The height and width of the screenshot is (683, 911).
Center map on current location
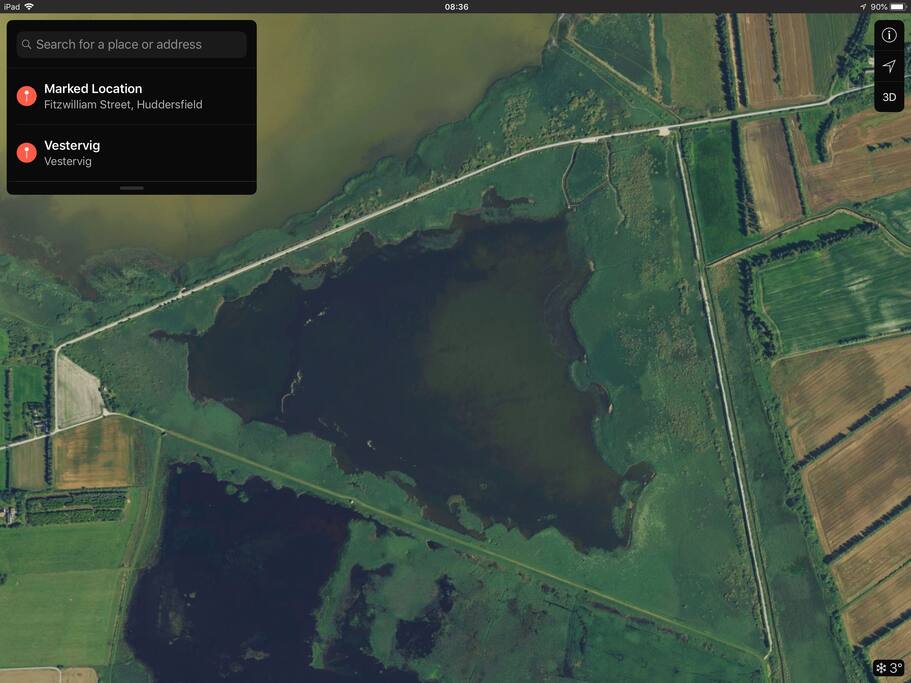[x=889, y=66]
